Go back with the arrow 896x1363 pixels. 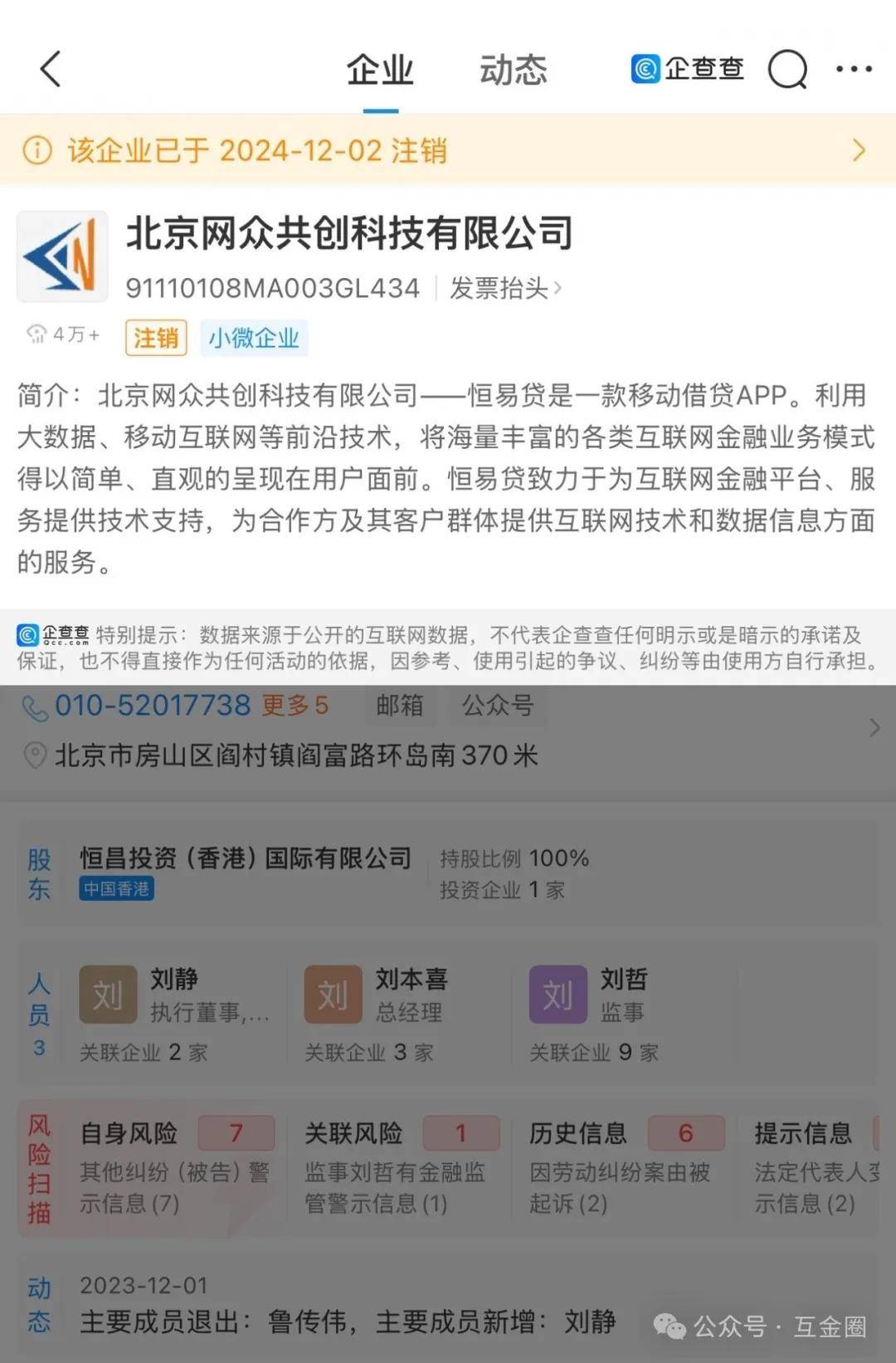51,69
